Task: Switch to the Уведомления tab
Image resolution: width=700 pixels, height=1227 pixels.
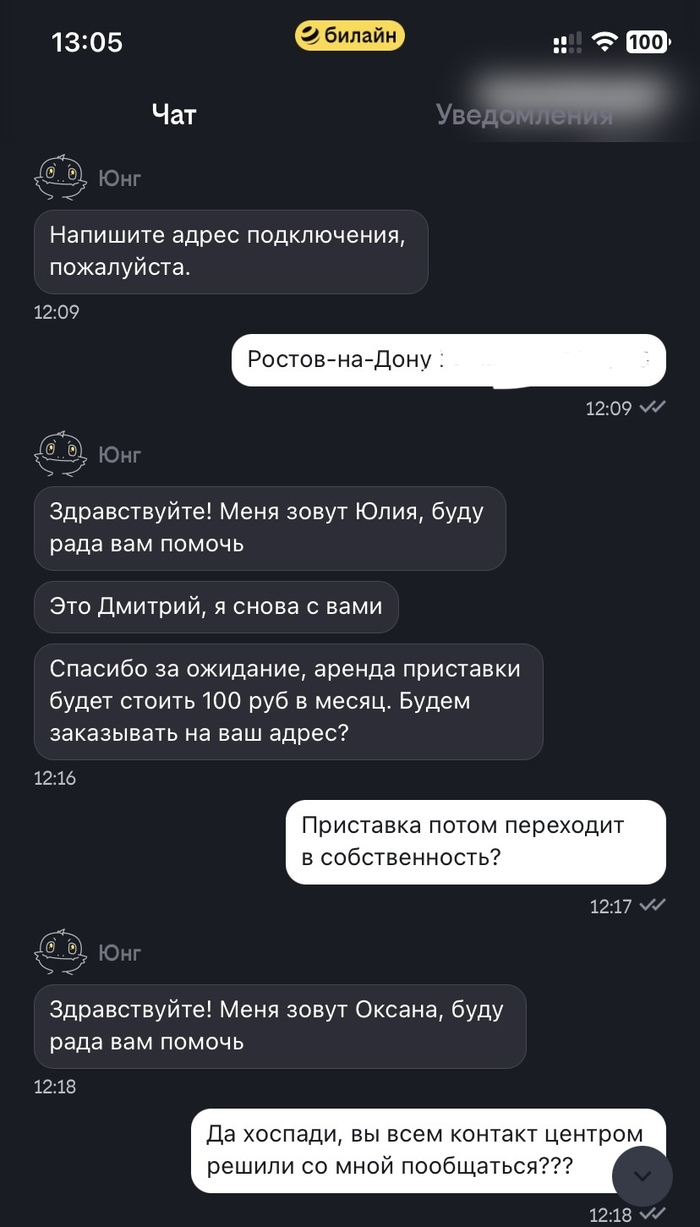Action: tap(524, 115)
